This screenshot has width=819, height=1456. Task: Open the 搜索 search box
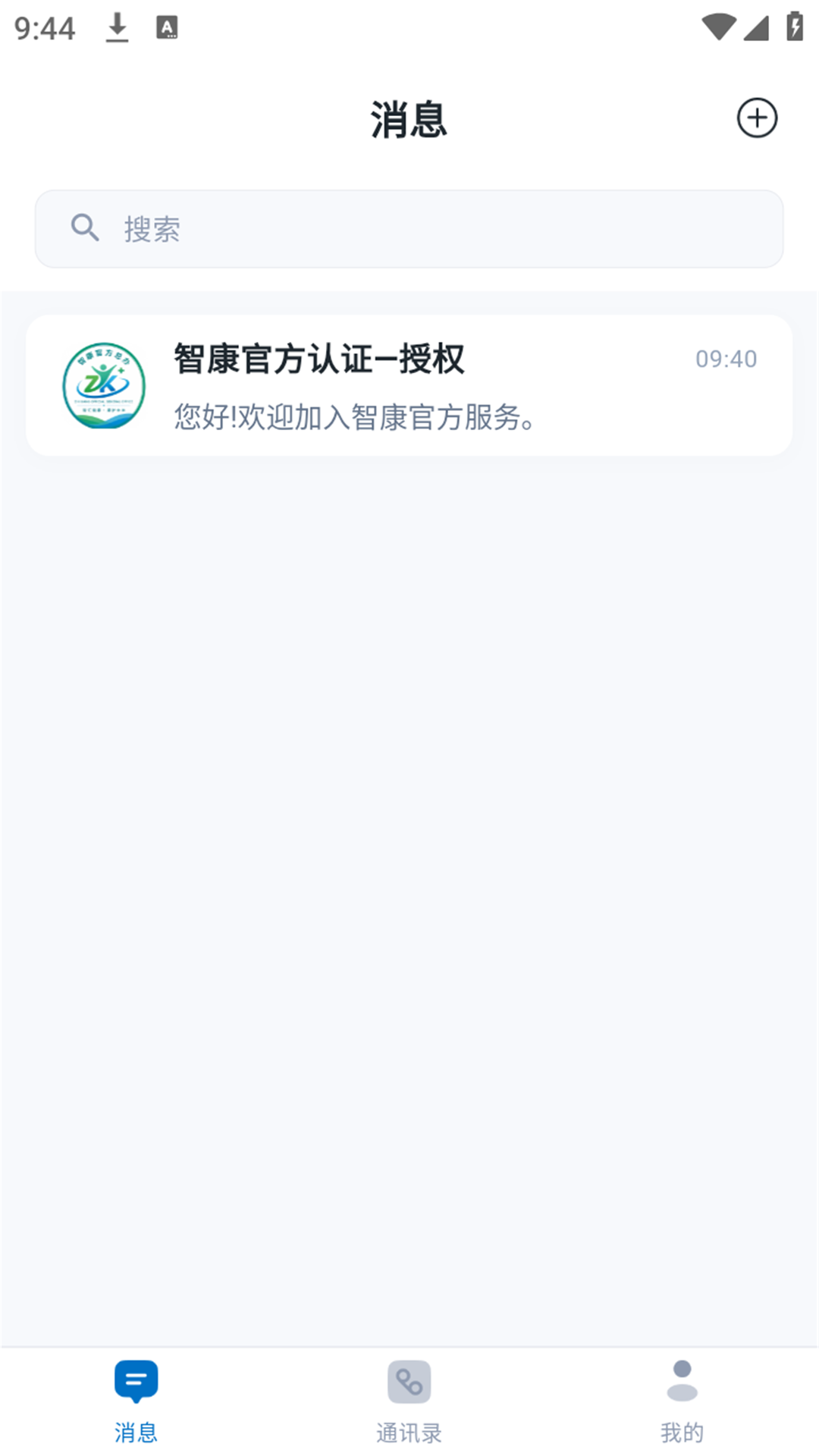[x=409, y=228]
